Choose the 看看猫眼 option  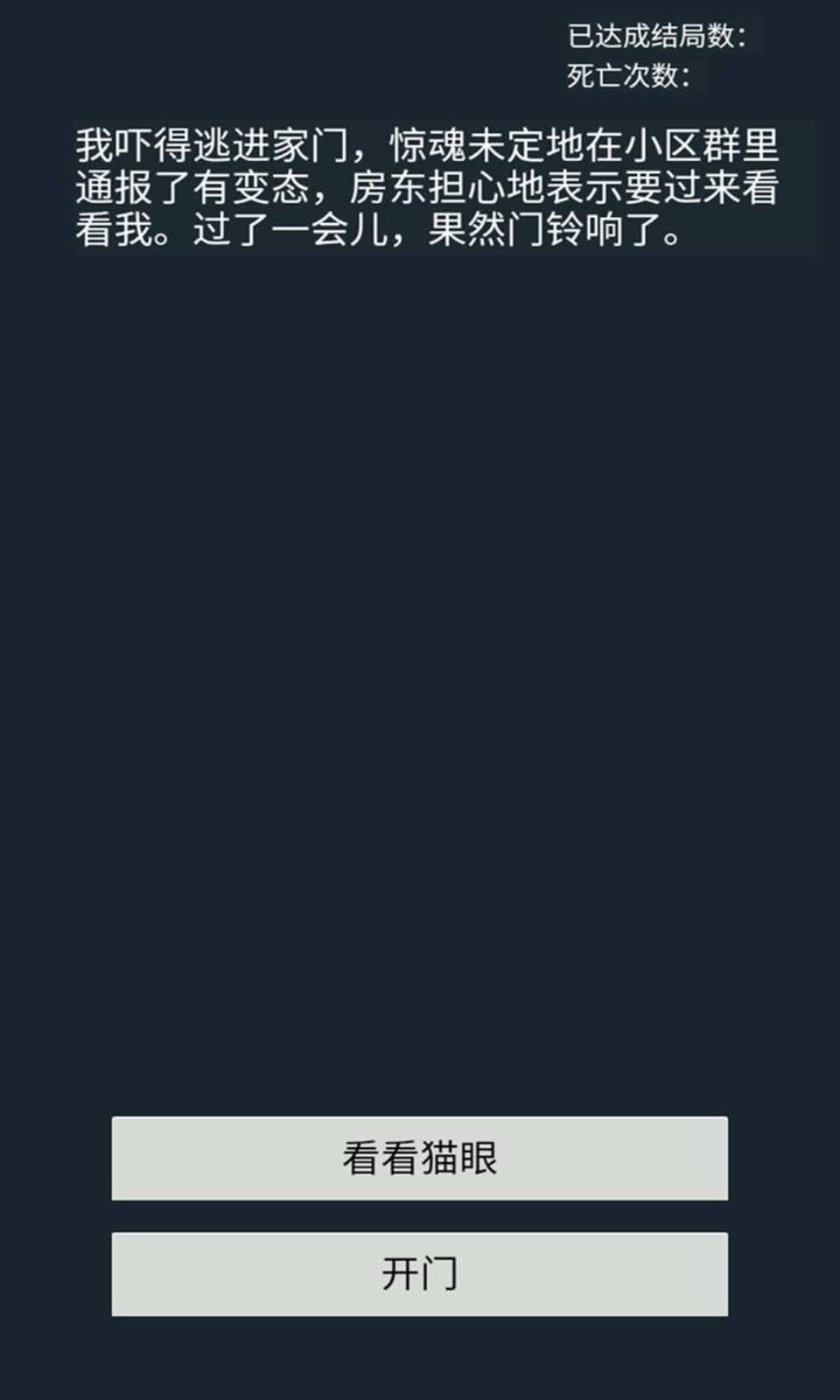point(419,1158)
